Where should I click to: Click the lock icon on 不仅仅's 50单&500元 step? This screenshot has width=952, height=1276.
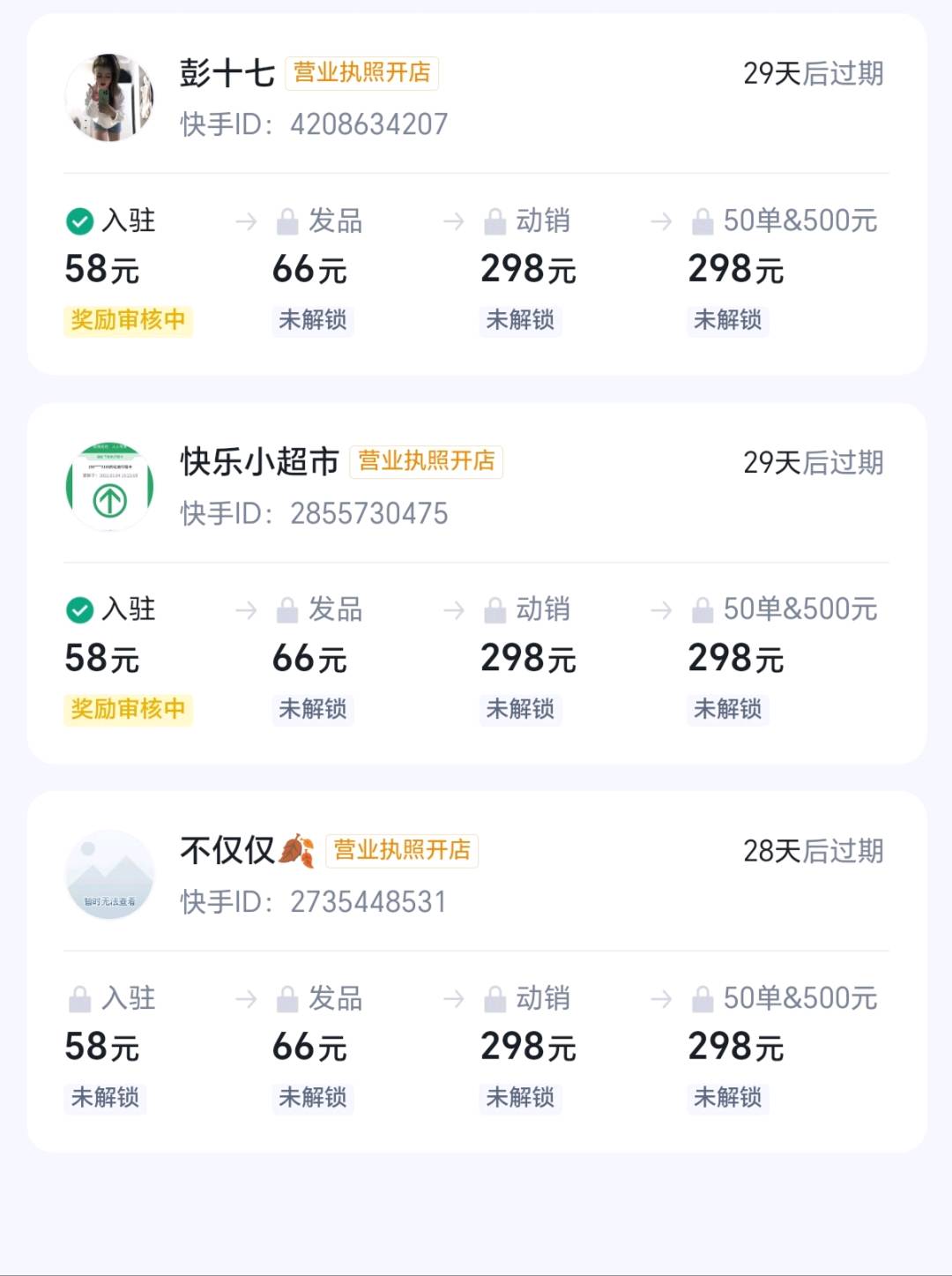[703, 998]
